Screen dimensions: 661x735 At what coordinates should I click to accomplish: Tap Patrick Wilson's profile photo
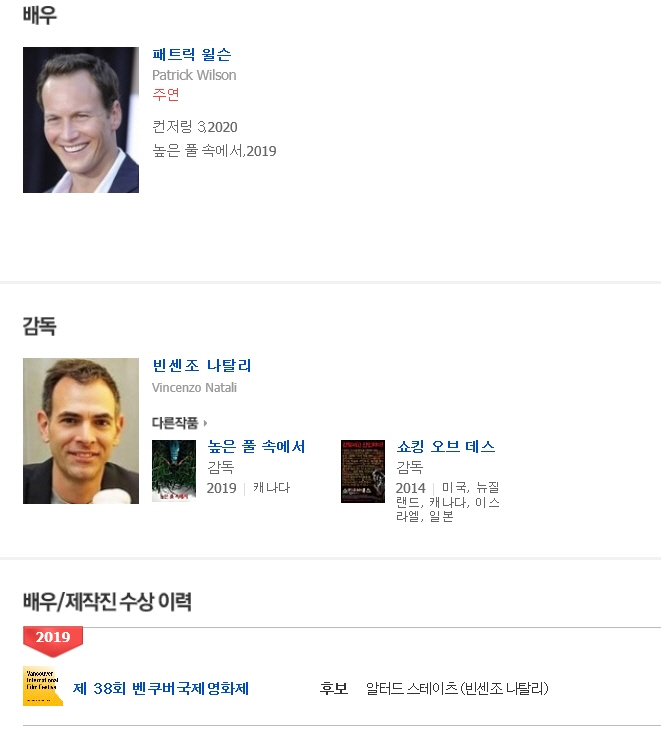point(81,120)
